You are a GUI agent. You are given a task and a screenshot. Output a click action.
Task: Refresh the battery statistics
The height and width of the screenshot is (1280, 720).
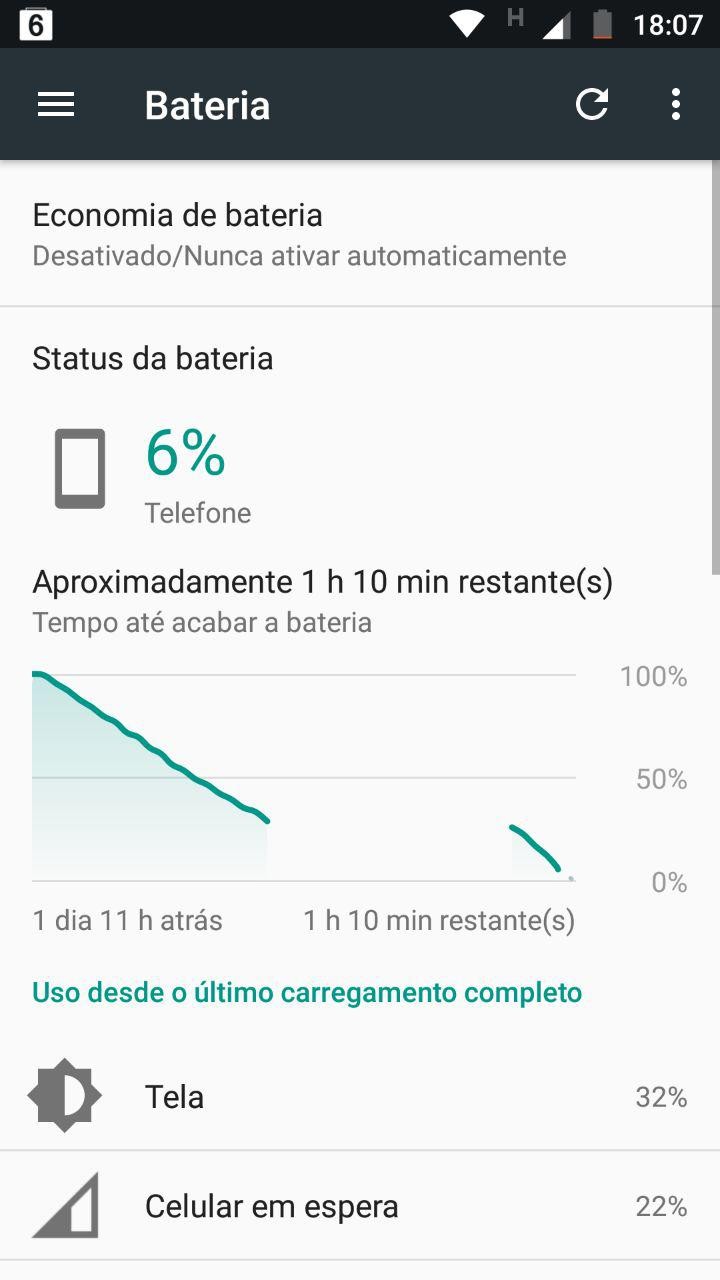click(x=592, y=105)
